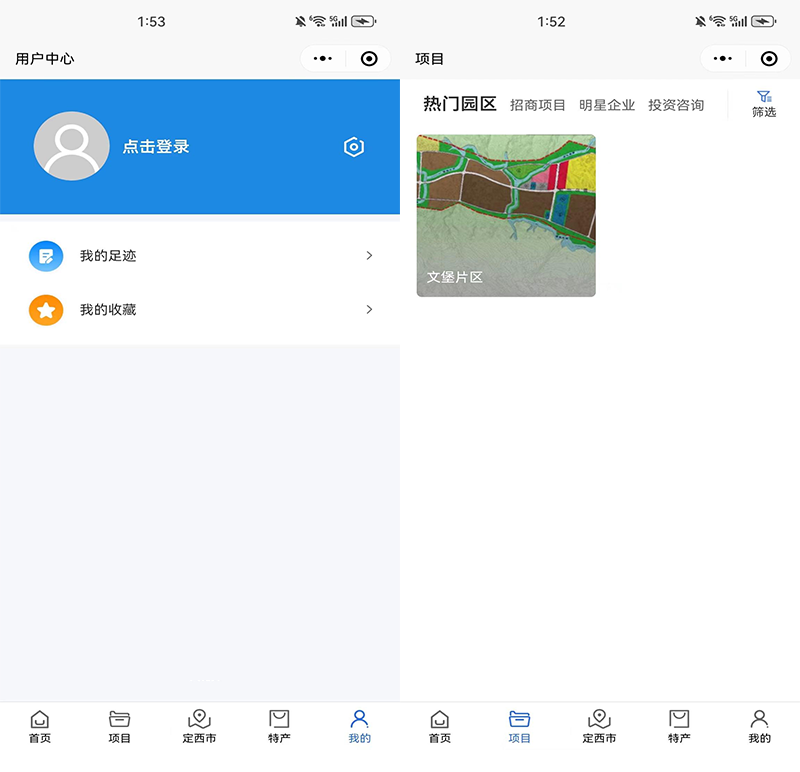This screenshot has height=772, width=800.
Task: Open the 文堡片区 park card
Action: coord(506,216)
